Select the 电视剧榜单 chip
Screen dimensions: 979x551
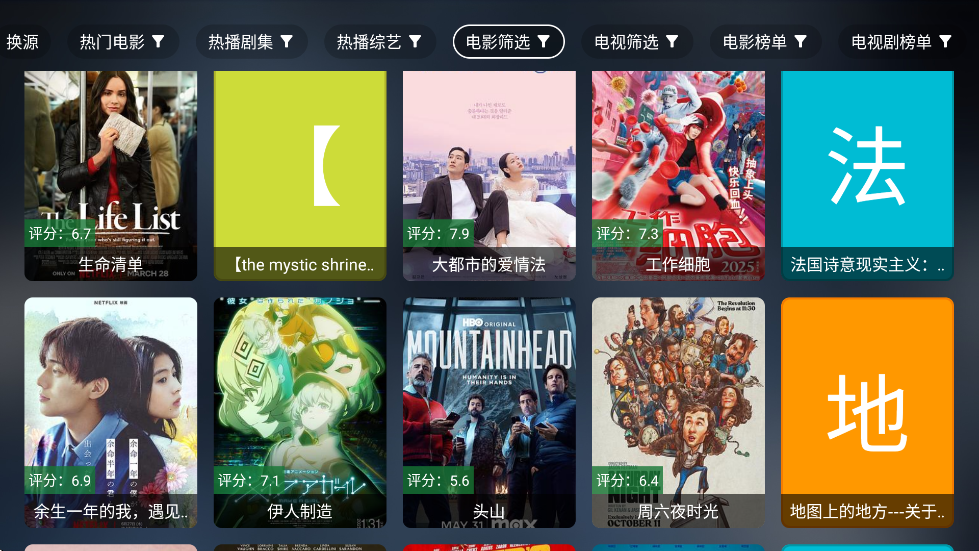901,42
